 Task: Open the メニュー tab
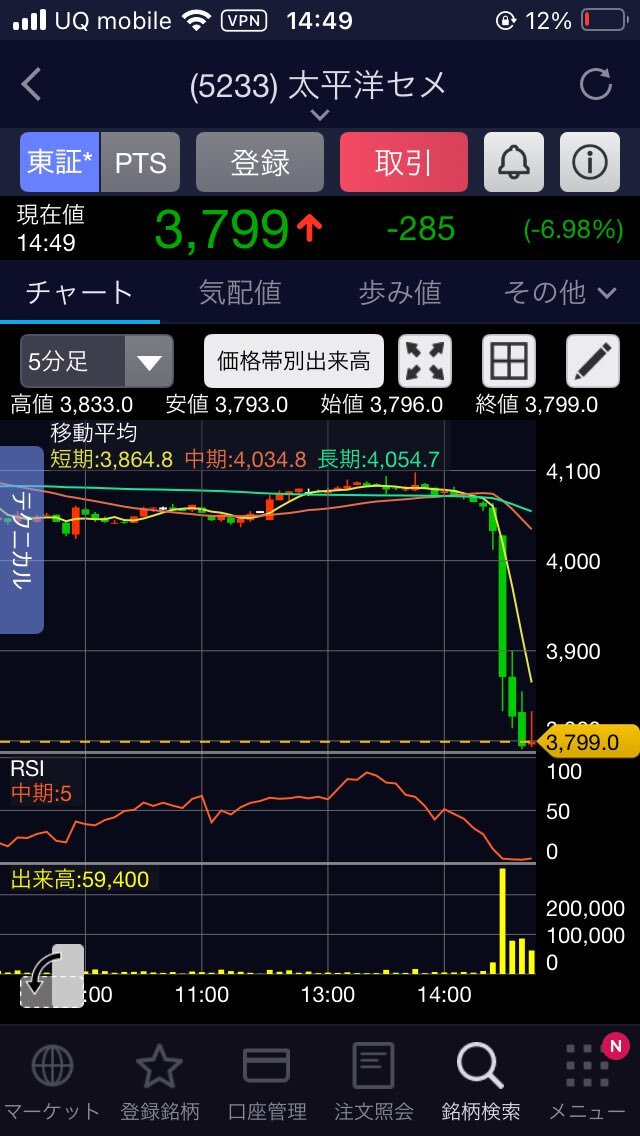(587, 1082)
